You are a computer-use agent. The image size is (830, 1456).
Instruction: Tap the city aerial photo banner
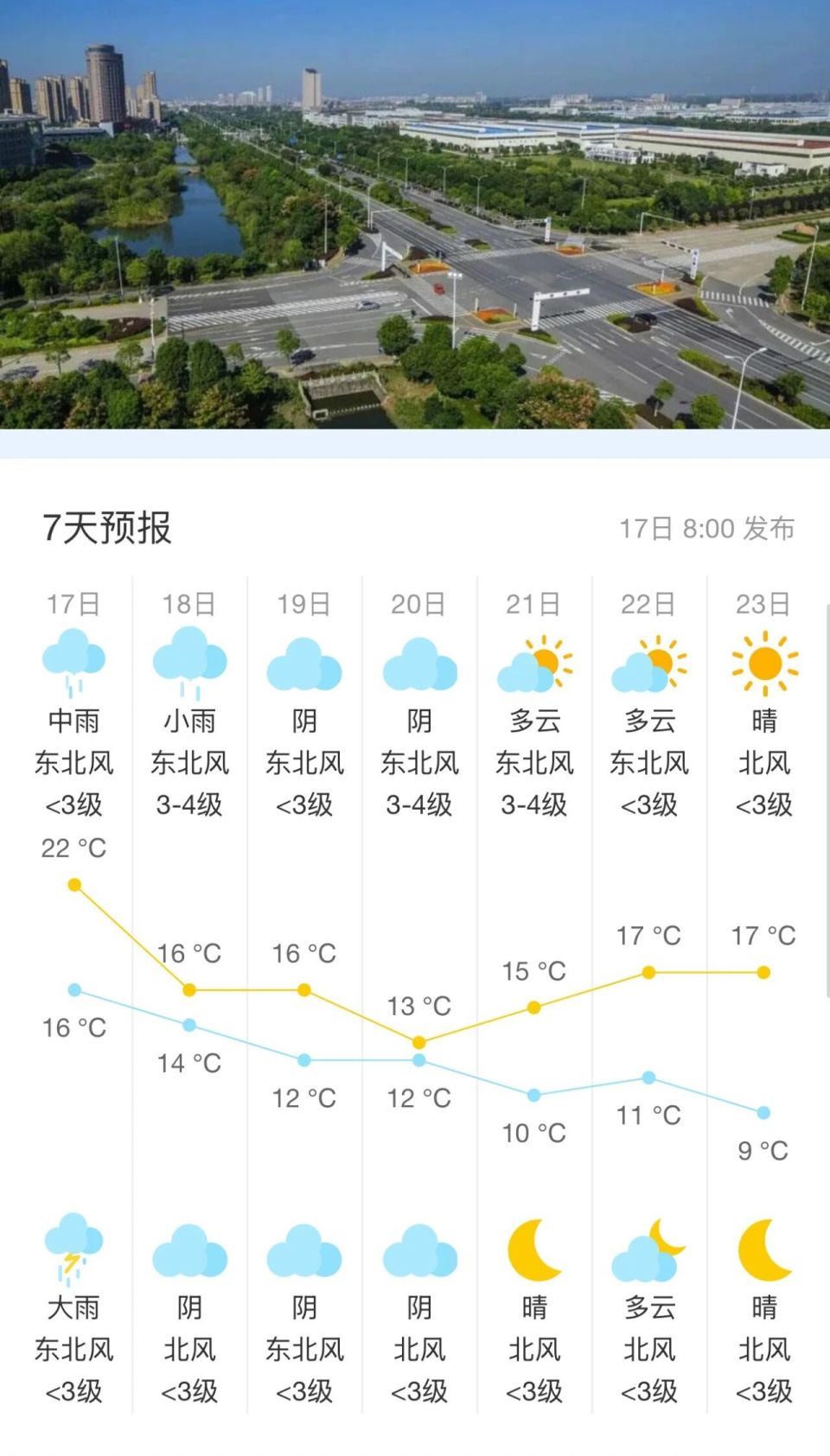pos(415,216)
